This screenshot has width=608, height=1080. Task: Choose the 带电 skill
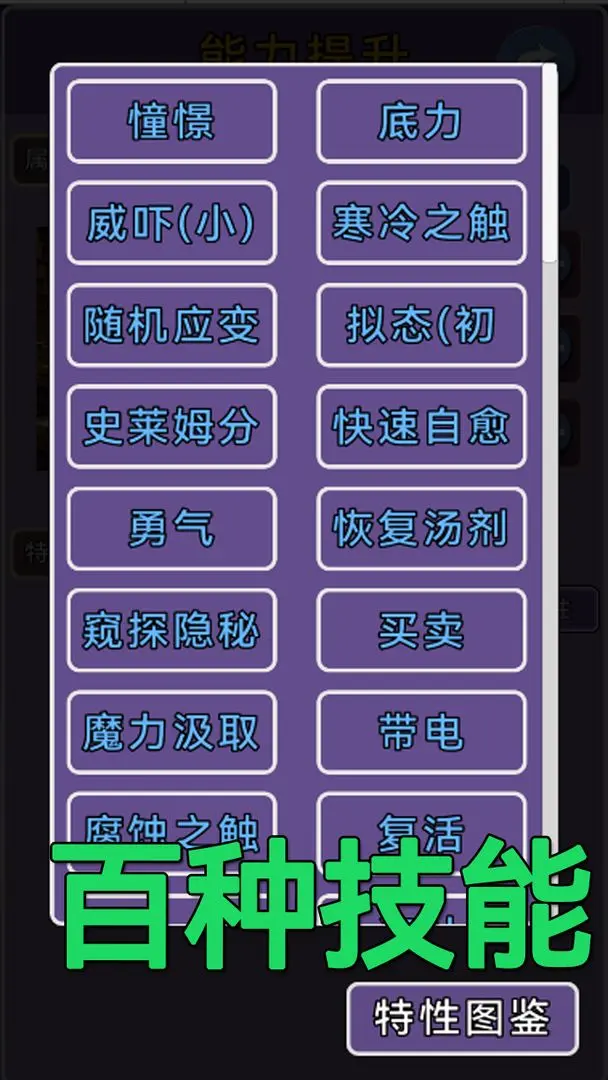421,732
